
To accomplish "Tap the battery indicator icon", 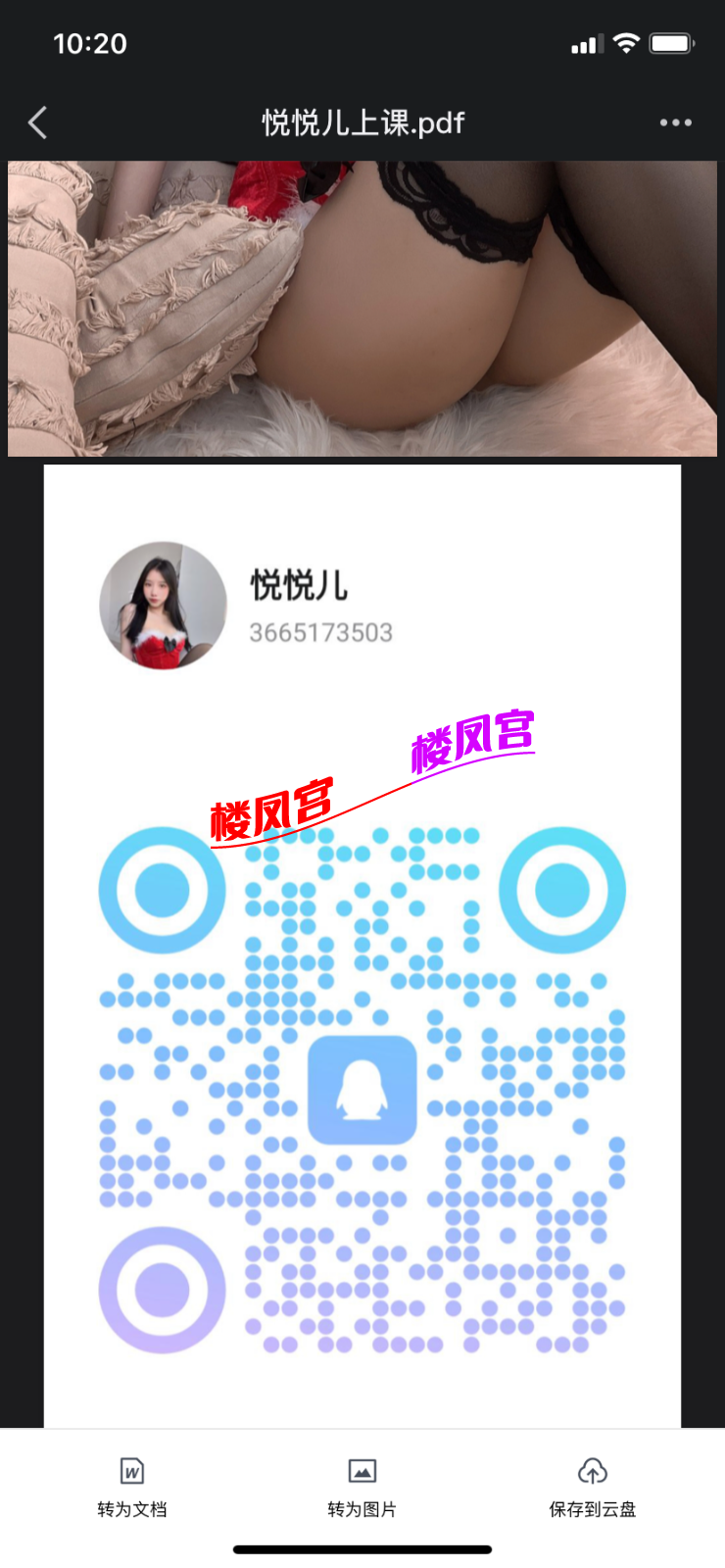I will pos(670,43).
